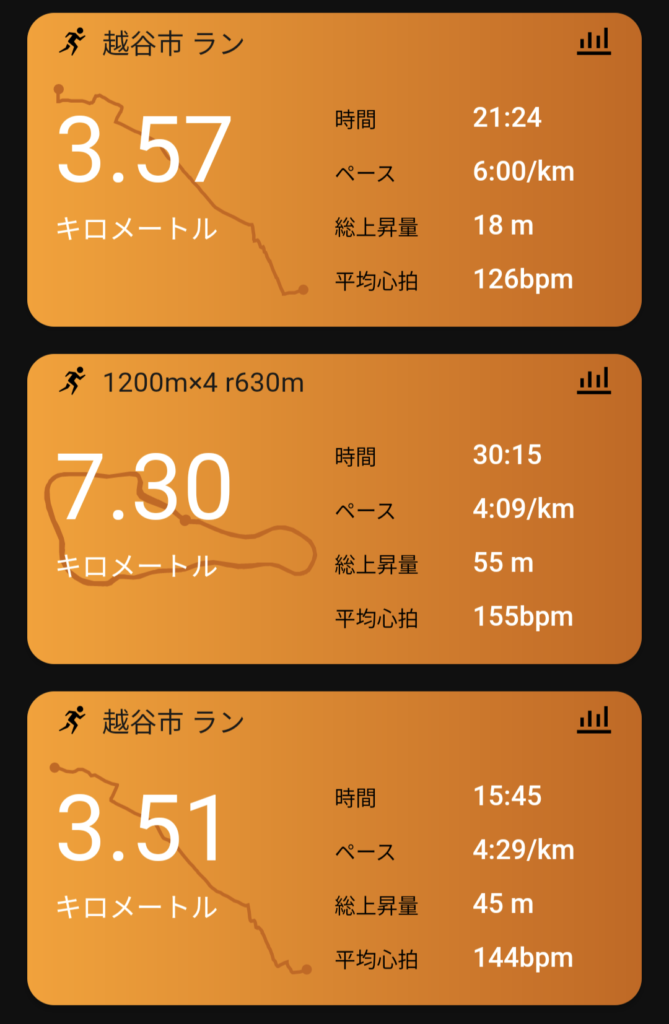The image size is (669, 1024).
Task: View stats chart for the 7.30 km run
Action: click(x=594, y=380)
